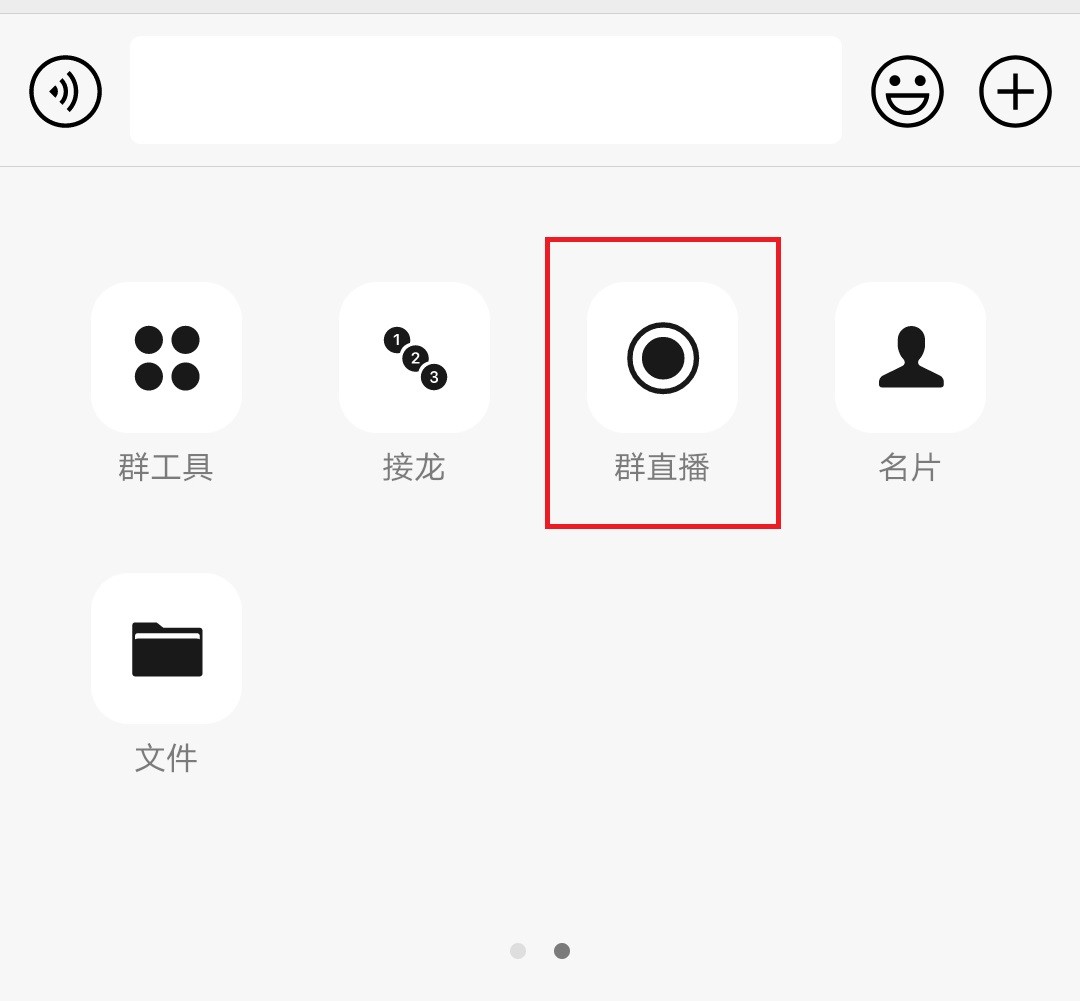Open the emoji picker
The width and height of the screenshot is (1080, 1001).
[x=907, y=92]
